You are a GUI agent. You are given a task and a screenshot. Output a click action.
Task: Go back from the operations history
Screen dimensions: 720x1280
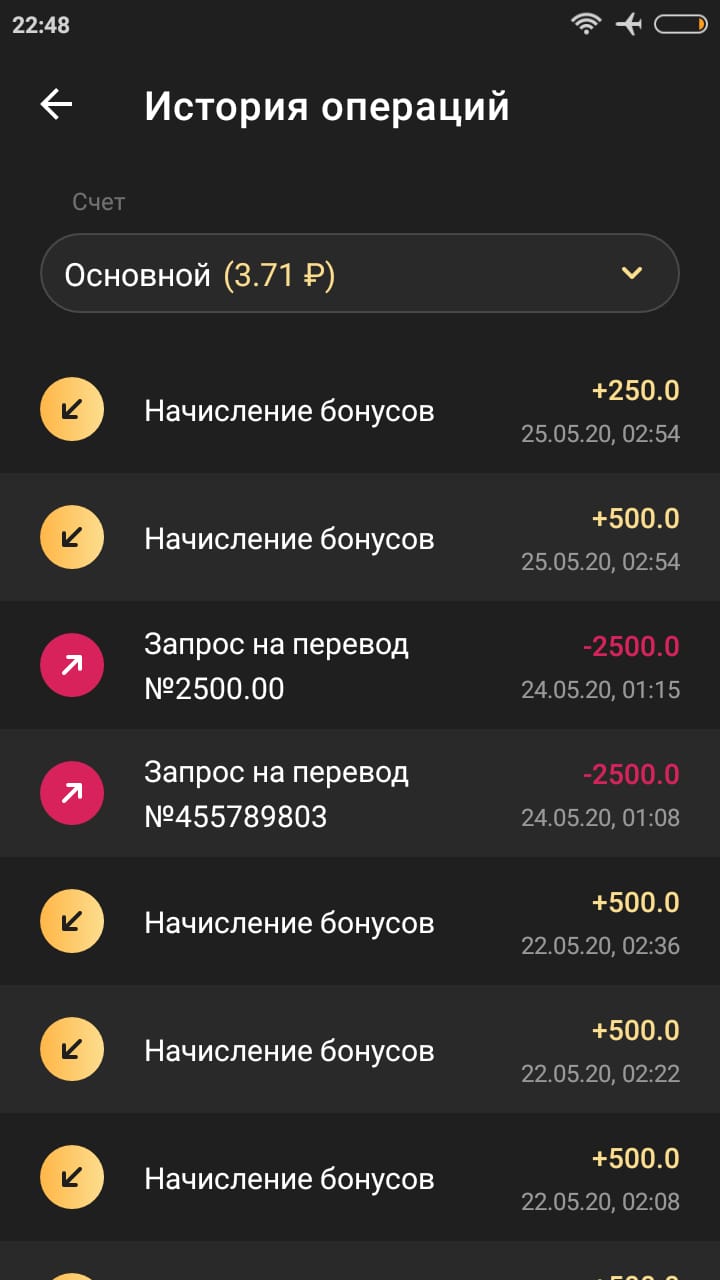(56, 105)
